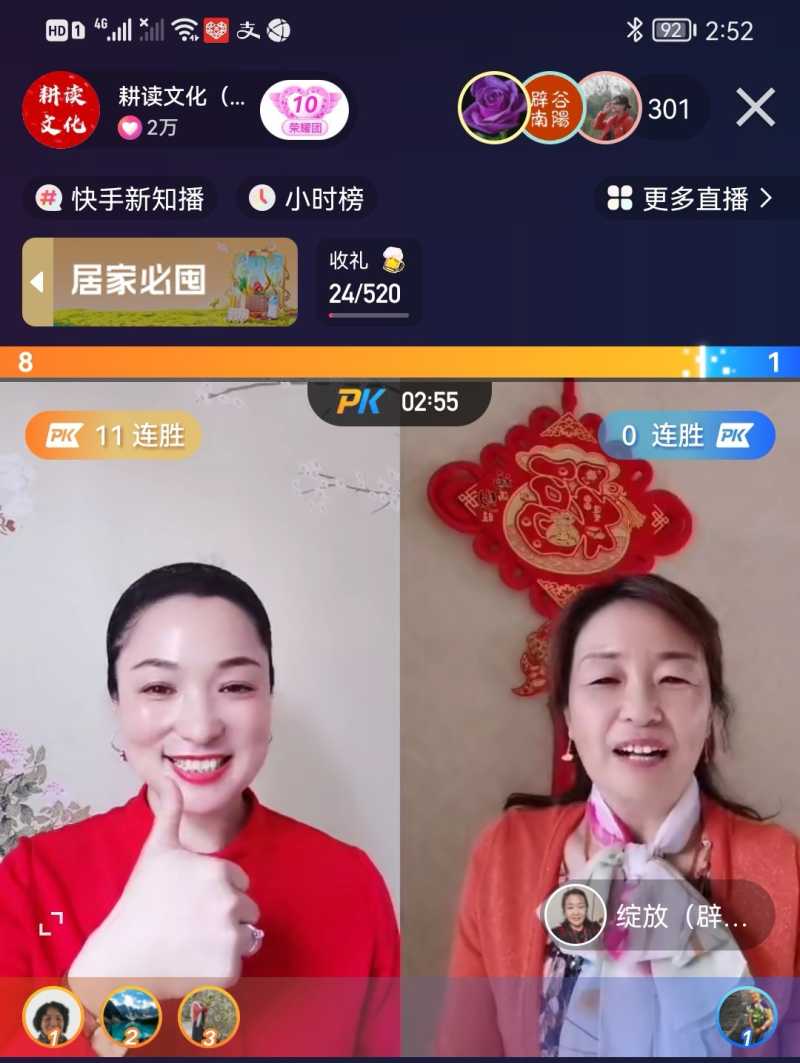Tap the 0 连胜 opponent streak badge
Image resolution: width=800 pixels, height=1063 pixels.
click(x=687, y=436)
